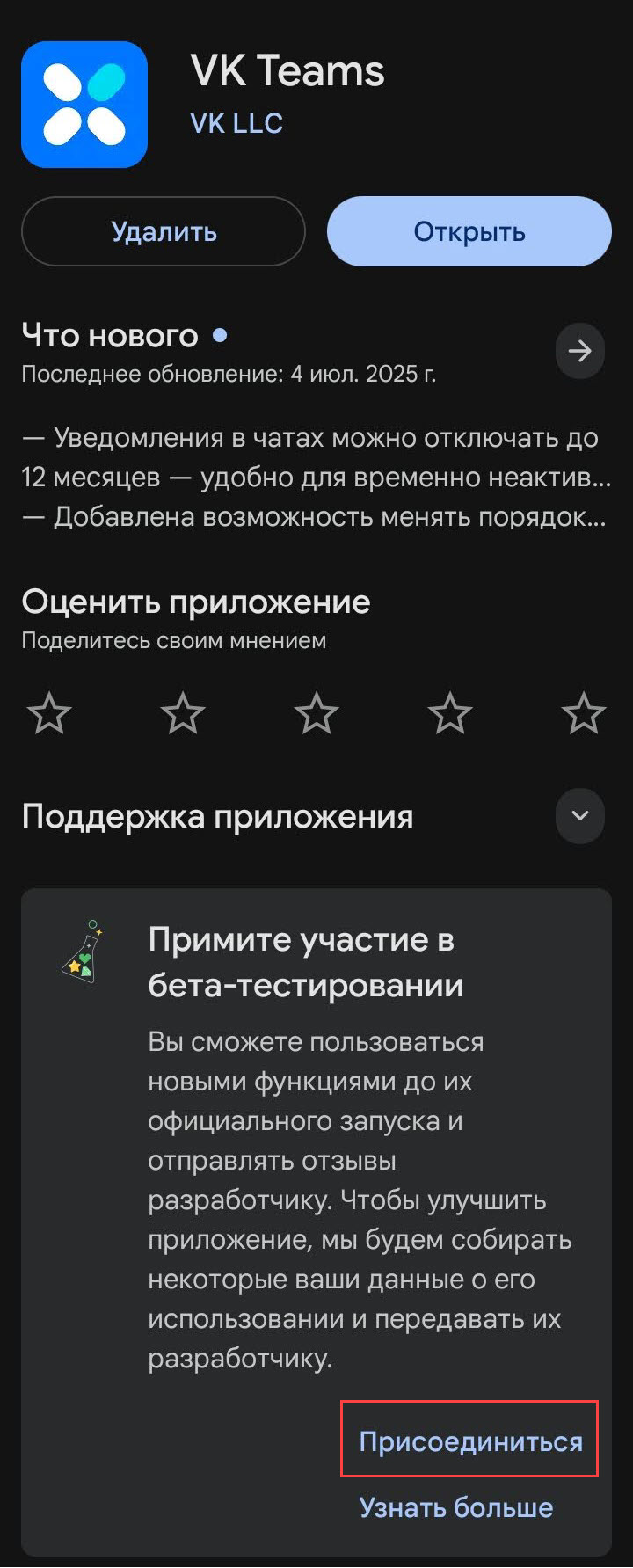Viewport: 633px width, 1568px height.
Task: Open VK Teams with the Открыть button
Action: [469, 231]
